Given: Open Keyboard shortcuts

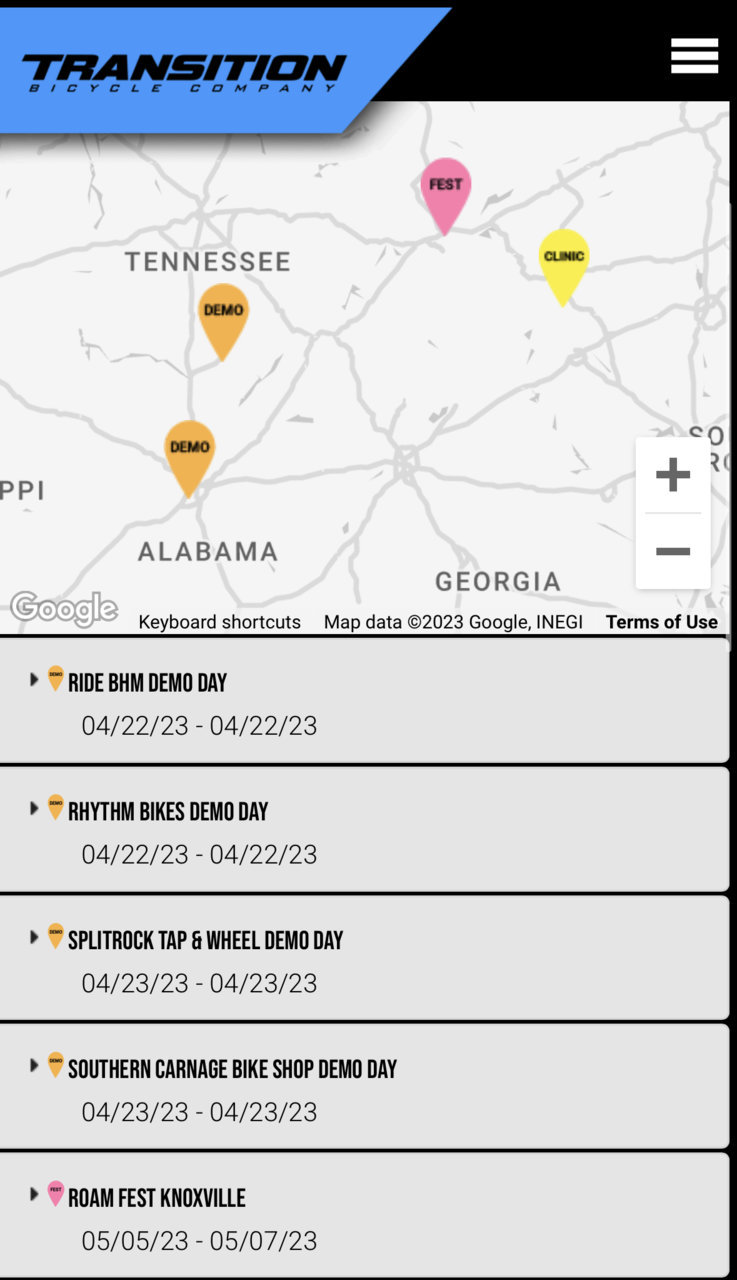Looking at the screenshot, I should tap(219, 622).
